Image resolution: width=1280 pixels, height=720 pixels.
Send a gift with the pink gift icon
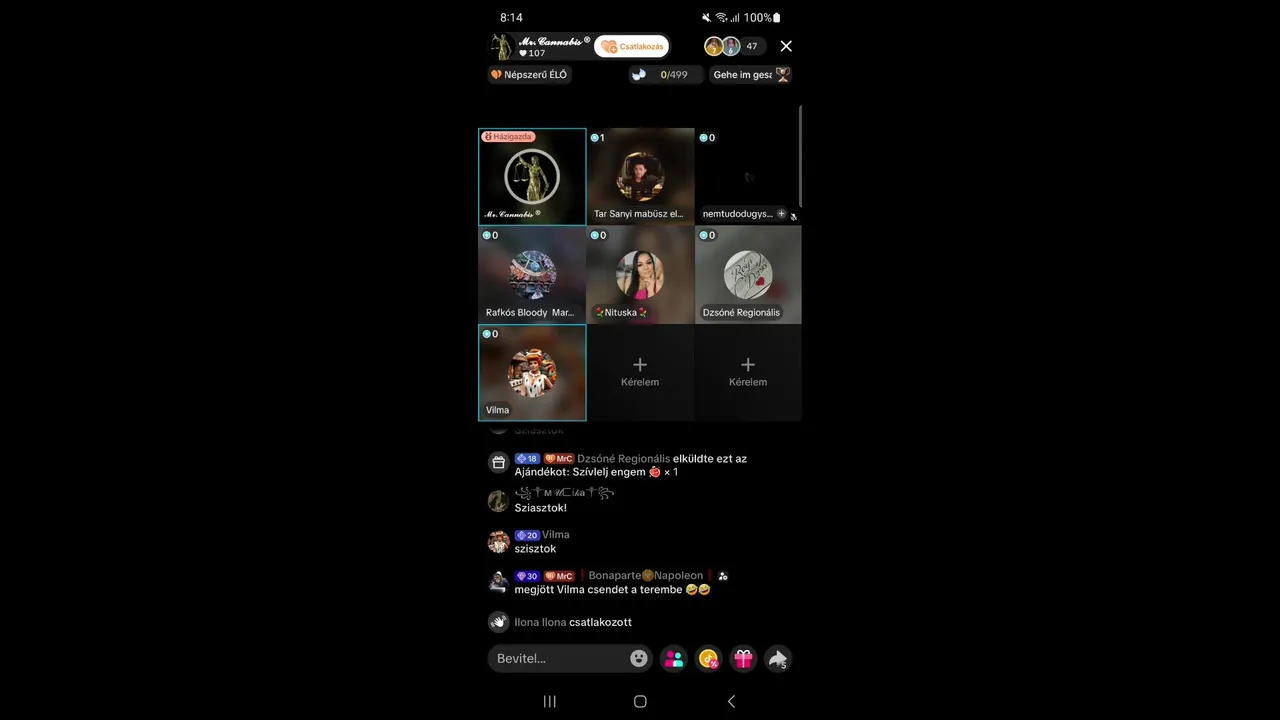click(x=743, y=658)
